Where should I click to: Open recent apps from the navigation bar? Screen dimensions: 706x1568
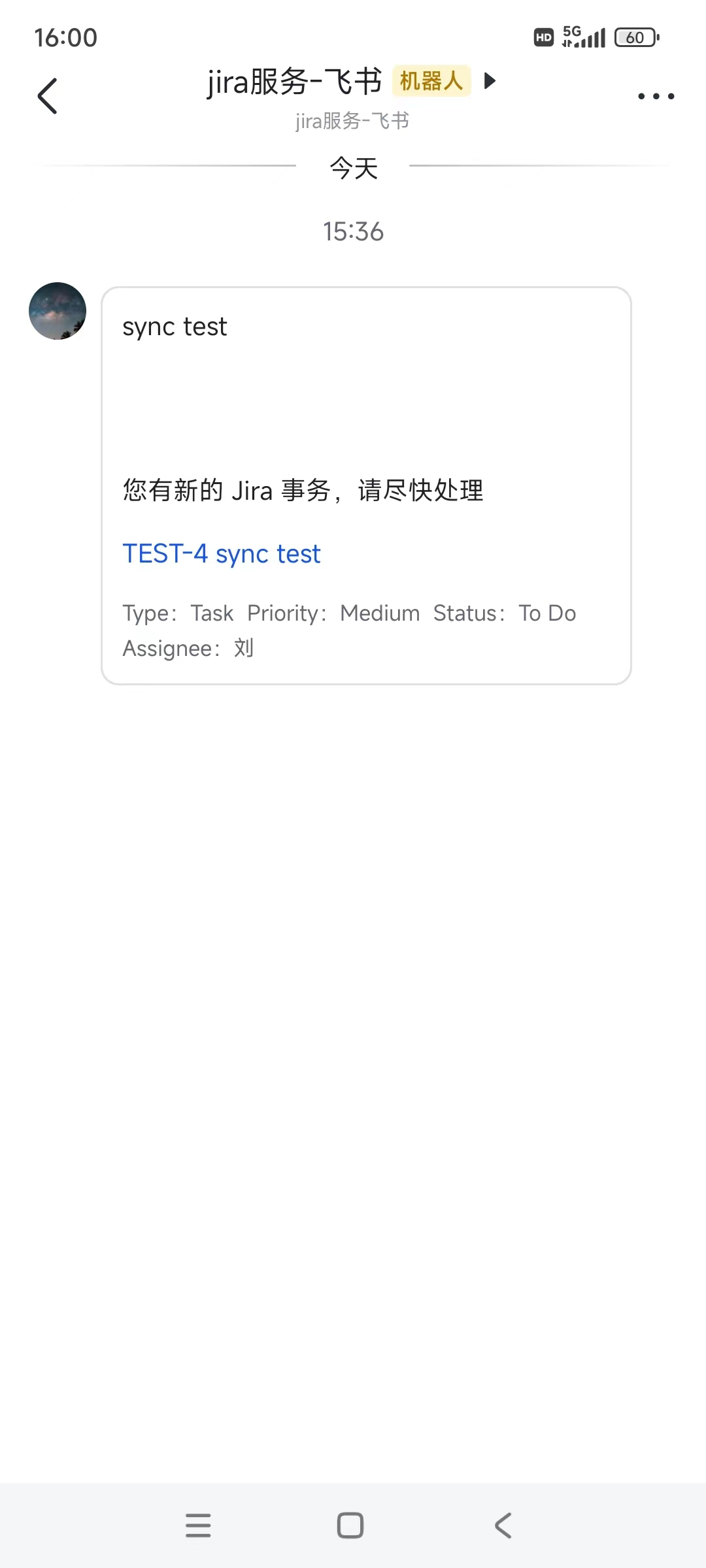198,1526
